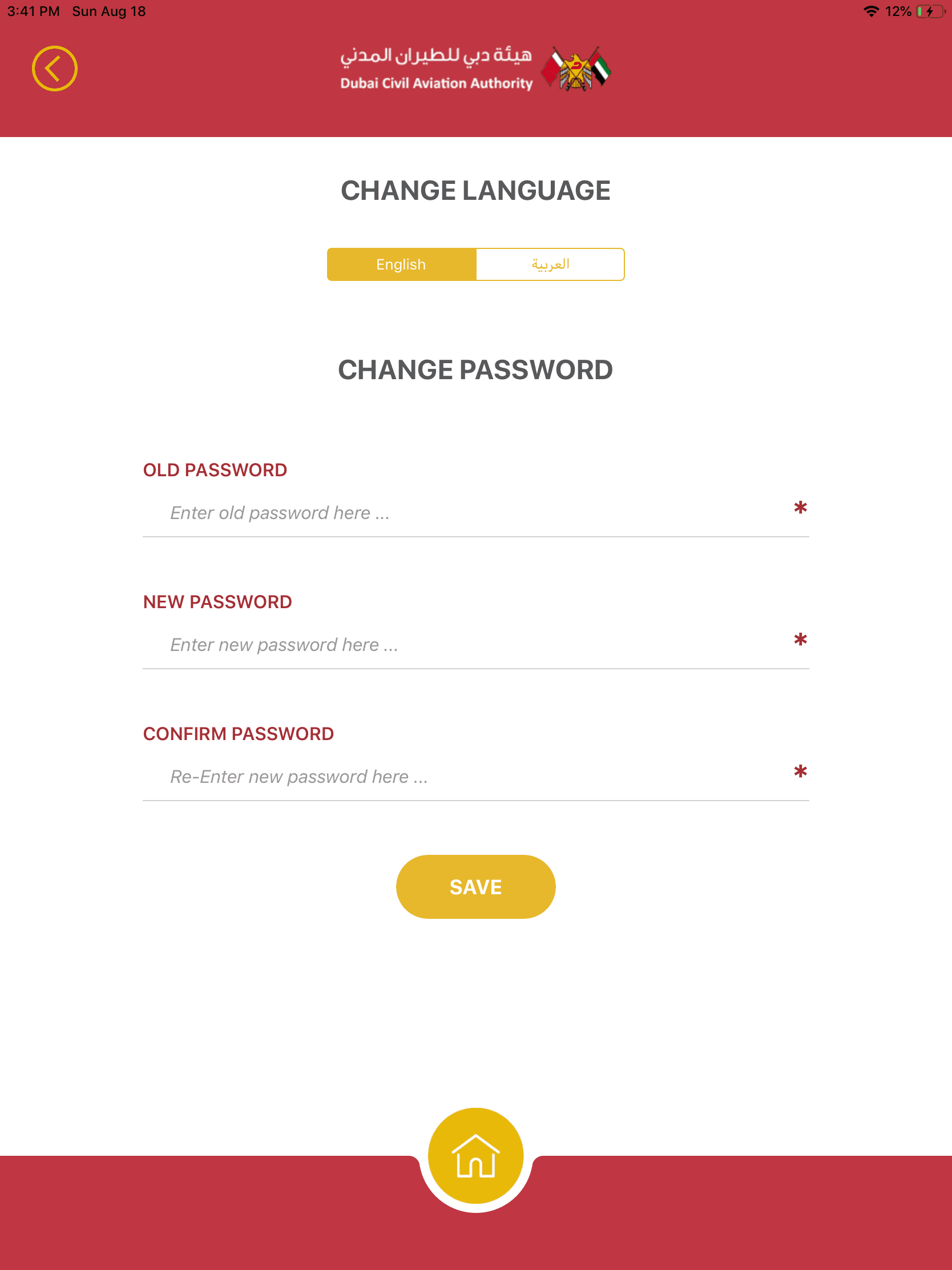
Task: Save the password changes
Action: 475,886
